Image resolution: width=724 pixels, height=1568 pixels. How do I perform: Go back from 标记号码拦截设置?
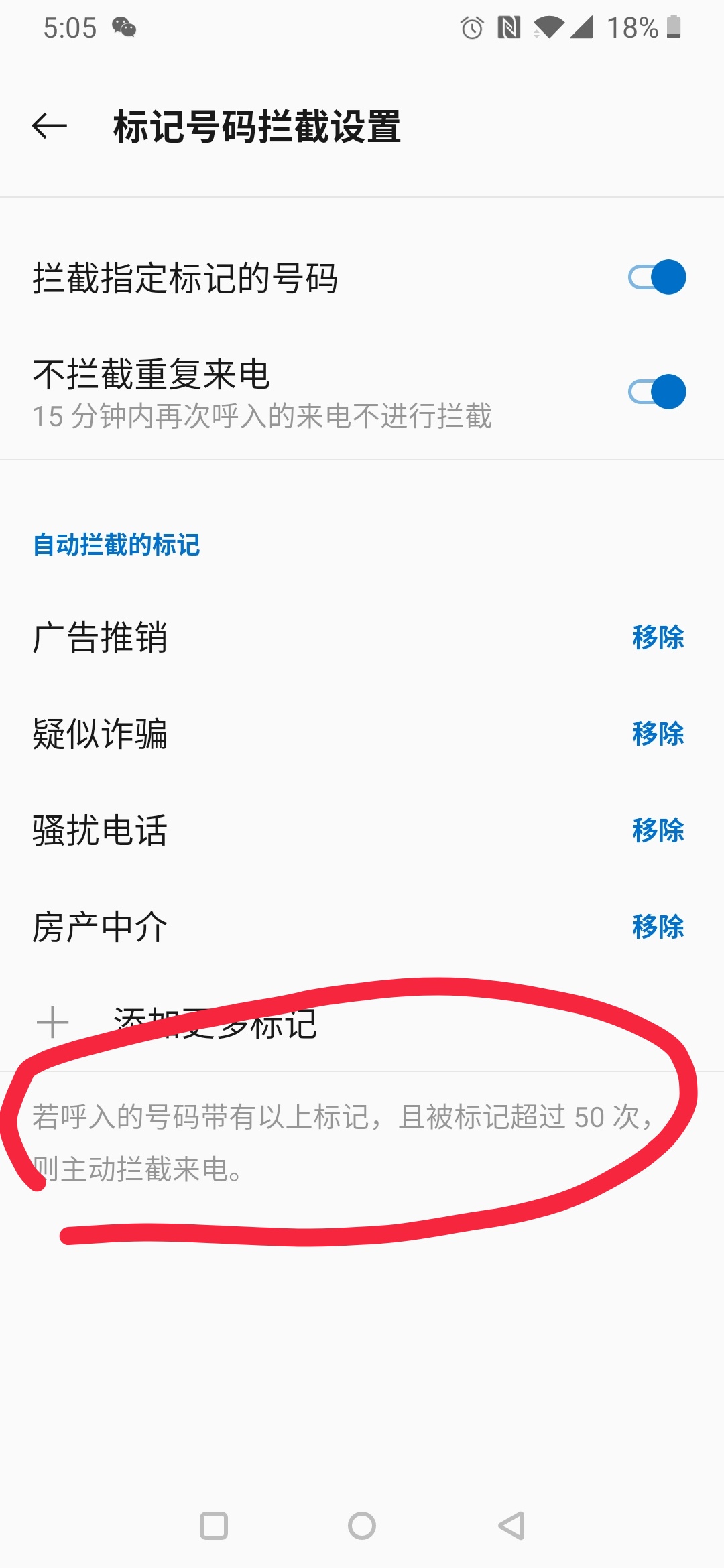50,126
